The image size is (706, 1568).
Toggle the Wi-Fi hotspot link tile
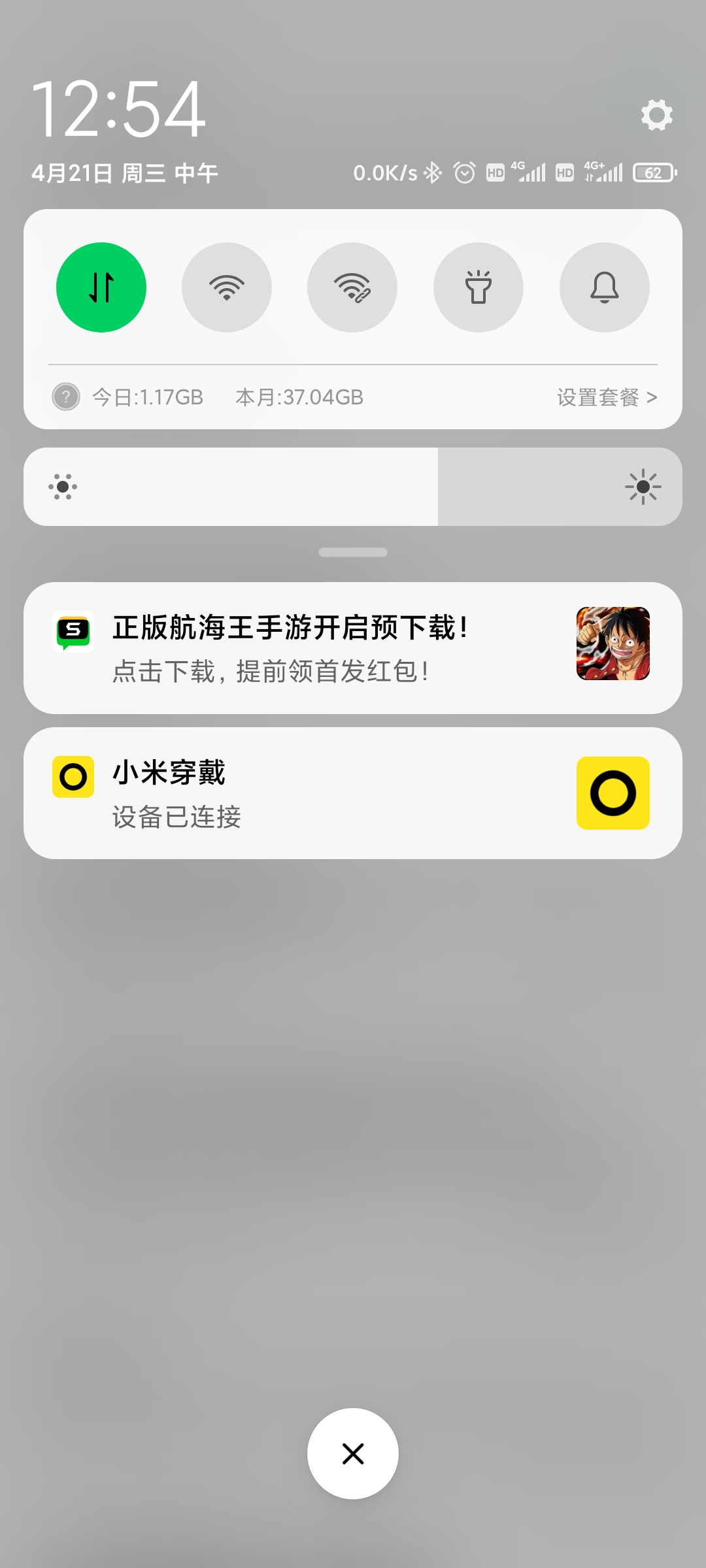[x=352, y=287]
